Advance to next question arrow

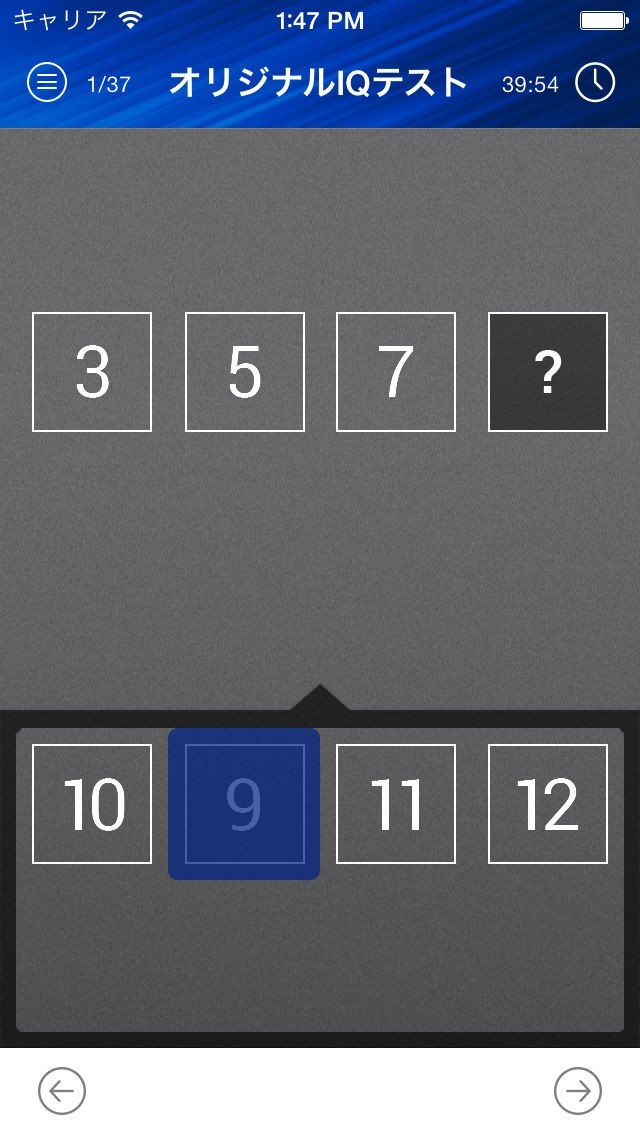click(x=578, y=1090)
